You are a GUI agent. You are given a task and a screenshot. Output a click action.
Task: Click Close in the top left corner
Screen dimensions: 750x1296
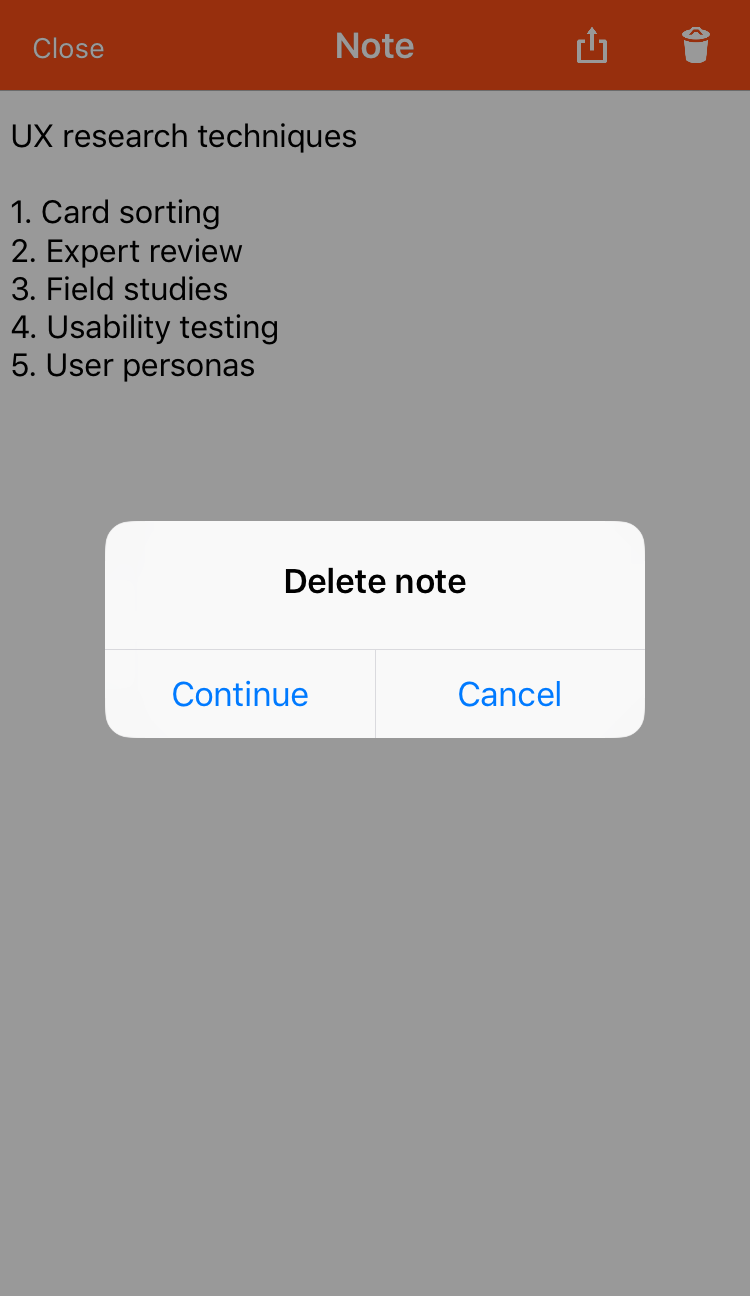tap(67, 47)
